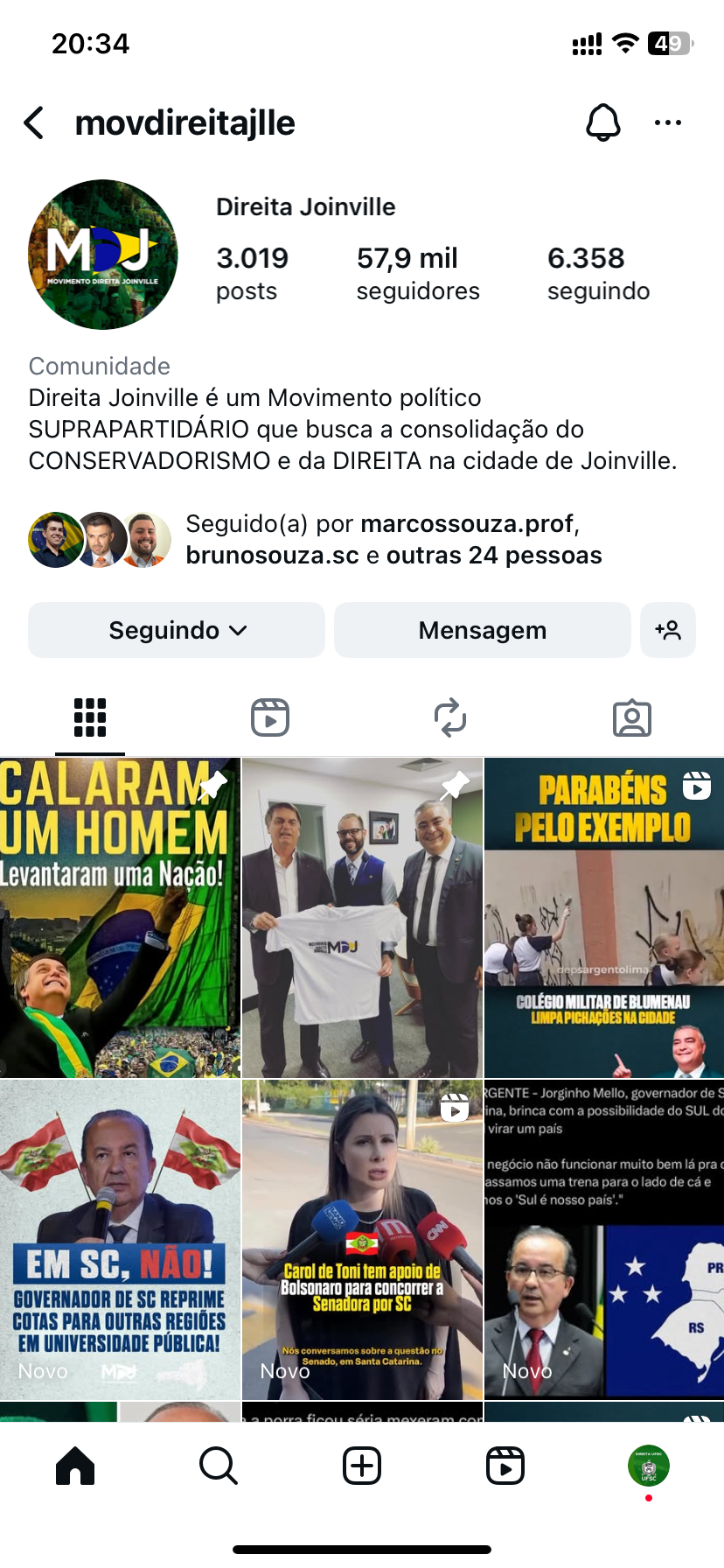Open the Carol de Toni reel
724x1568 pixels.
coord(362,1239)
